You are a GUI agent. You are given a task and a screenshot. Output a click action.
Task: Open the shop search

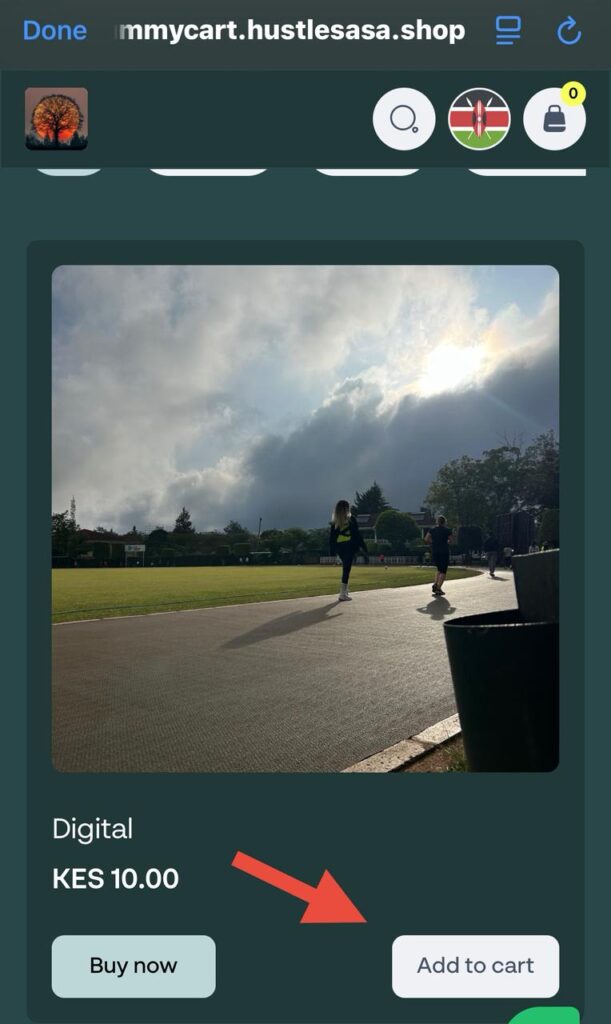click(404, 119)
